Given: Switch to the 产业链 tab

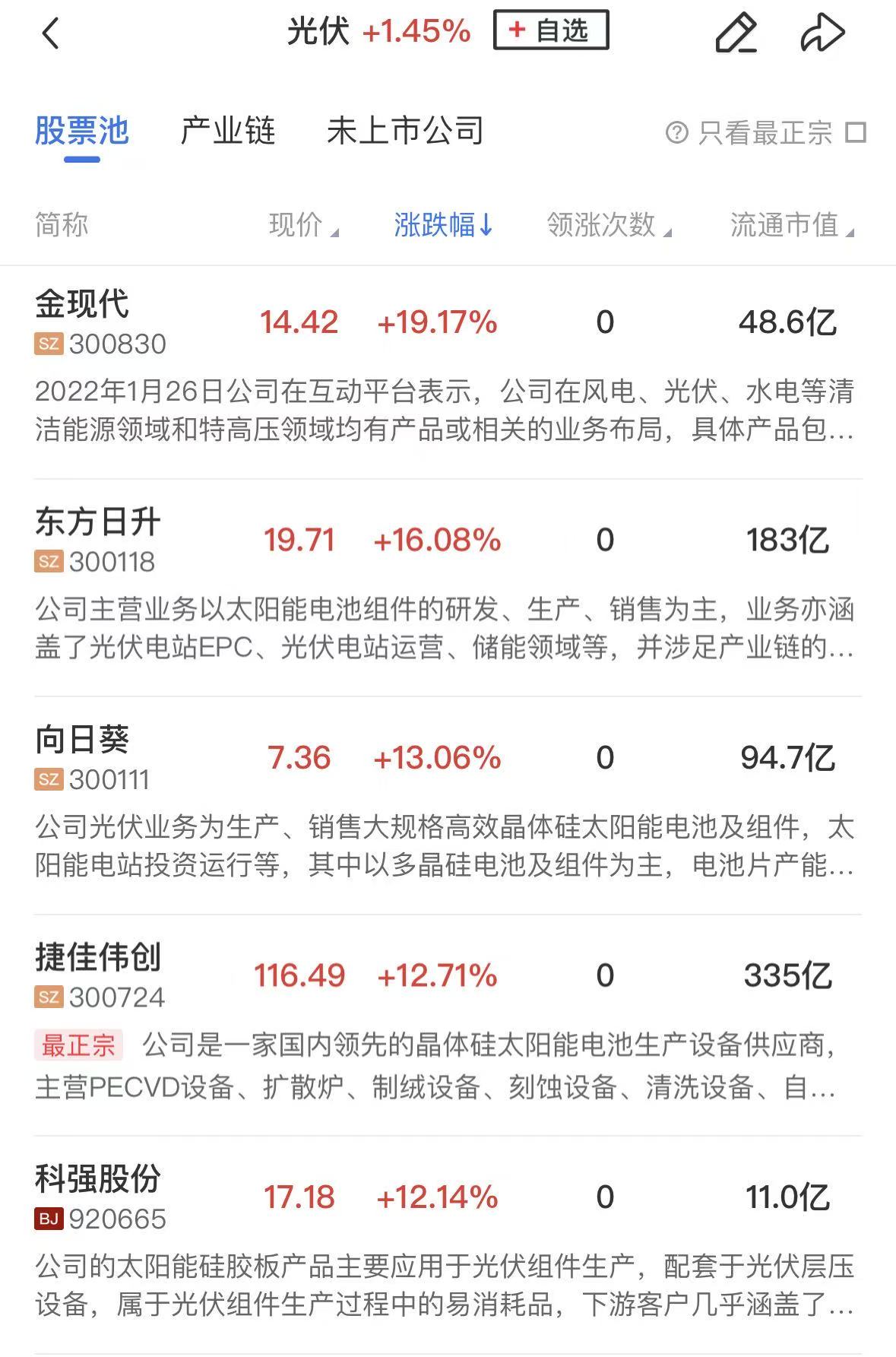Looking at the screenshot, I should click(227, 132).
